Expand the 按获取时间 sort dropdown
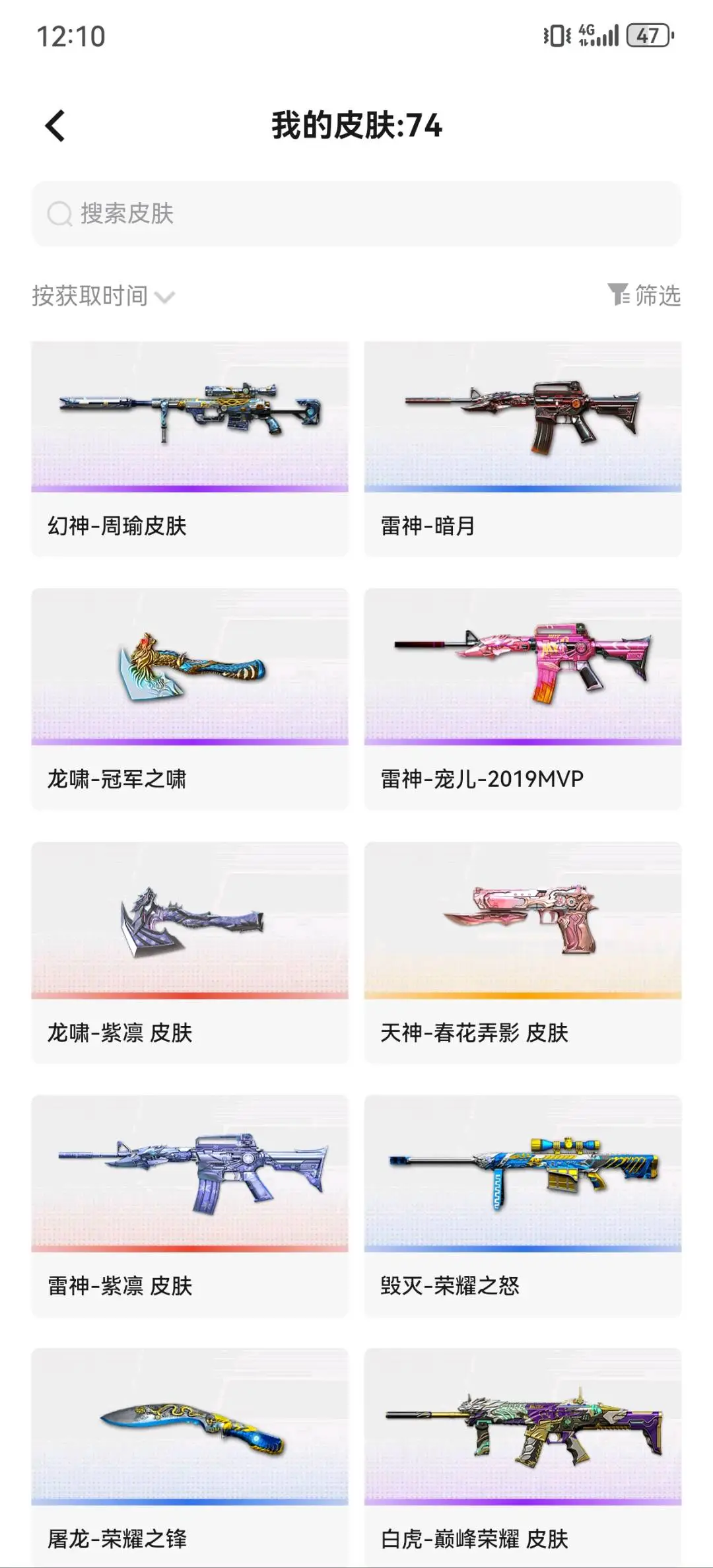Screen dimensions: 713x1568 point(103,296)
